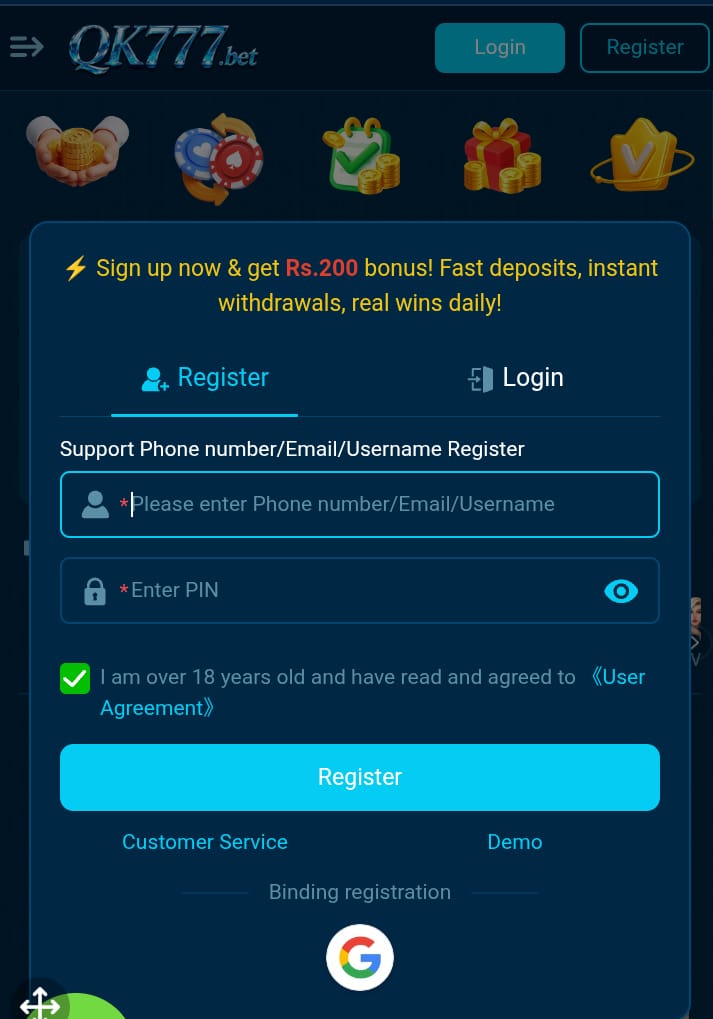Submit with the wide Register button
This screenshot has height=1019, width=713.
click(x=359, y=777)
